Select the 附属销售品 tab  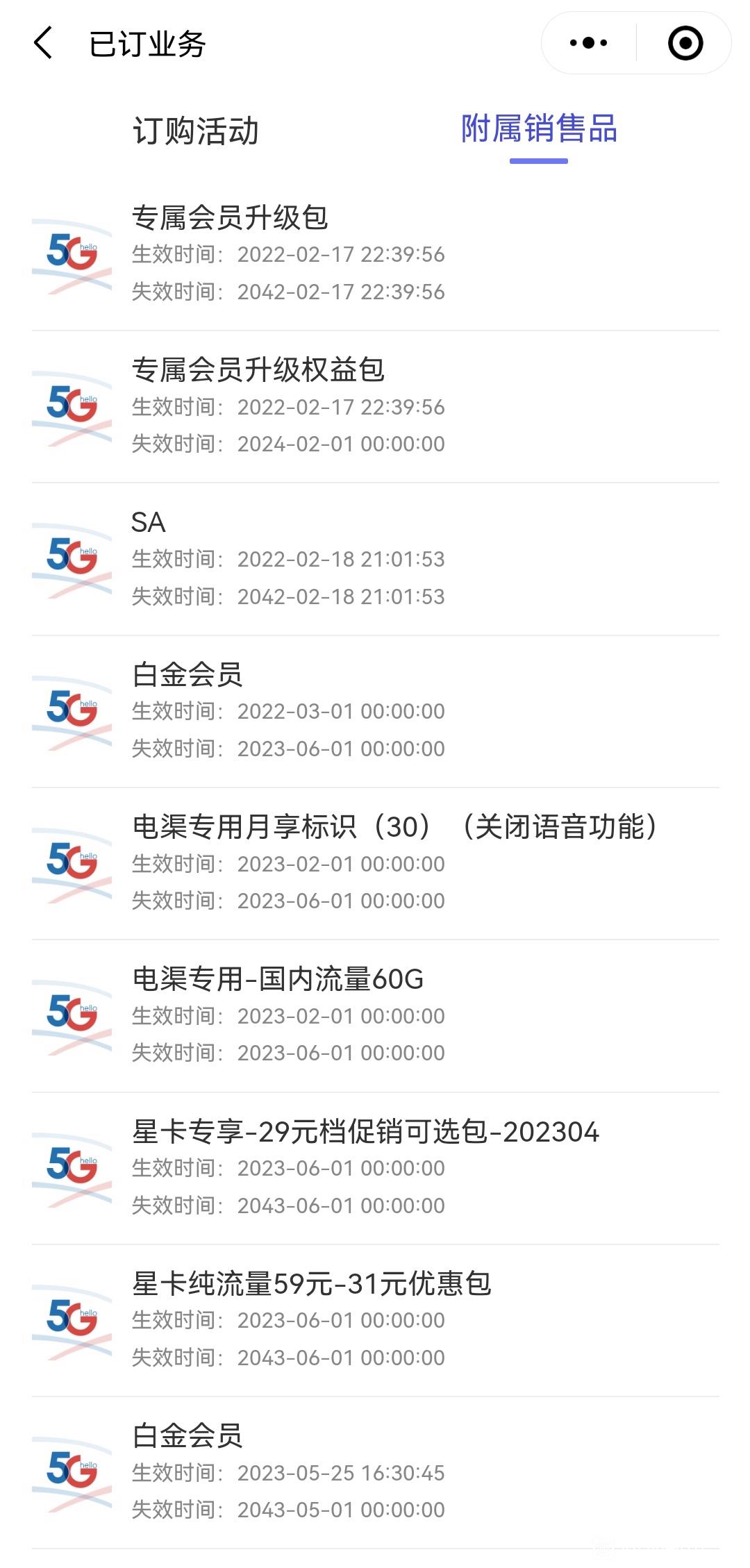[x=539, y=129]
